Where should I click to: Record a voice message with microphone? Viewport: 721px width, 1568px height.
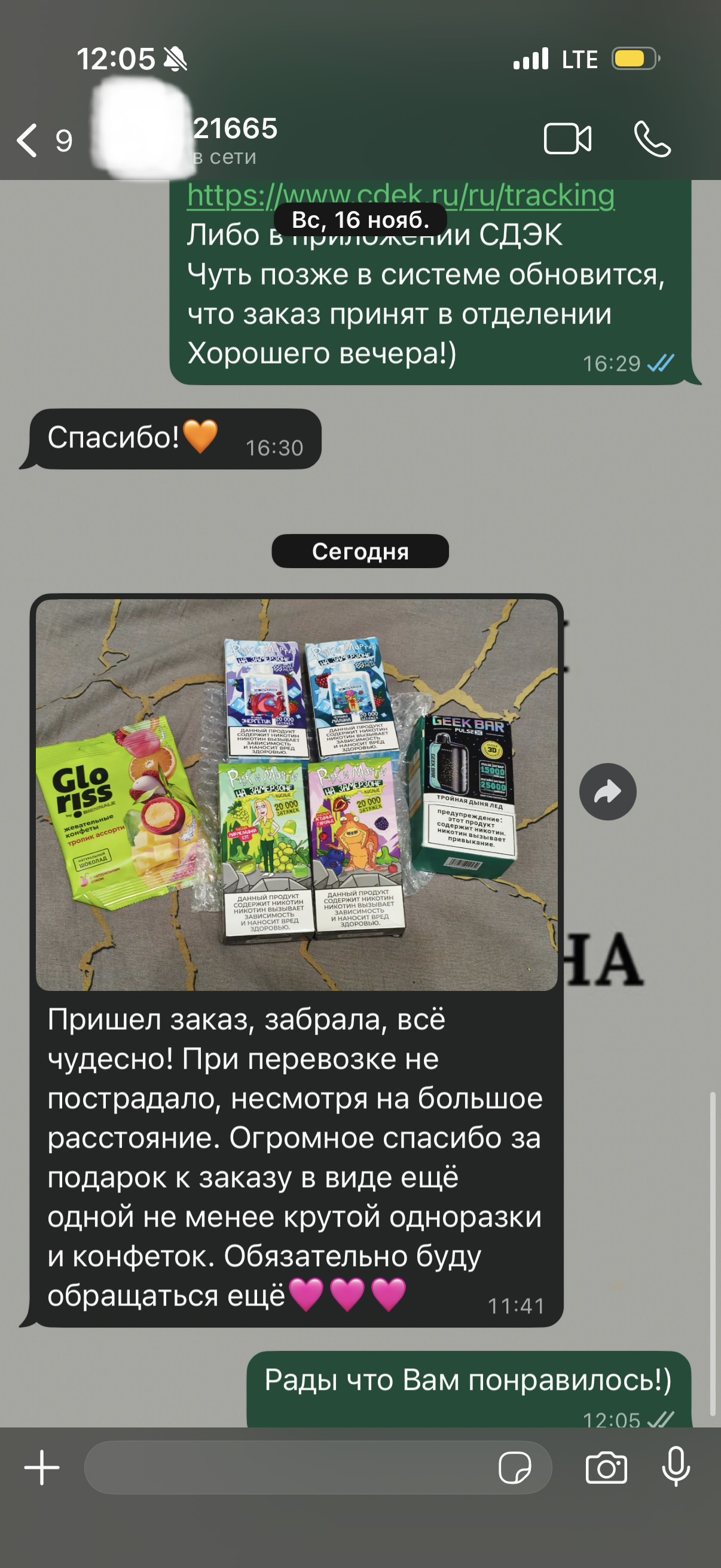click(676, 1466)
